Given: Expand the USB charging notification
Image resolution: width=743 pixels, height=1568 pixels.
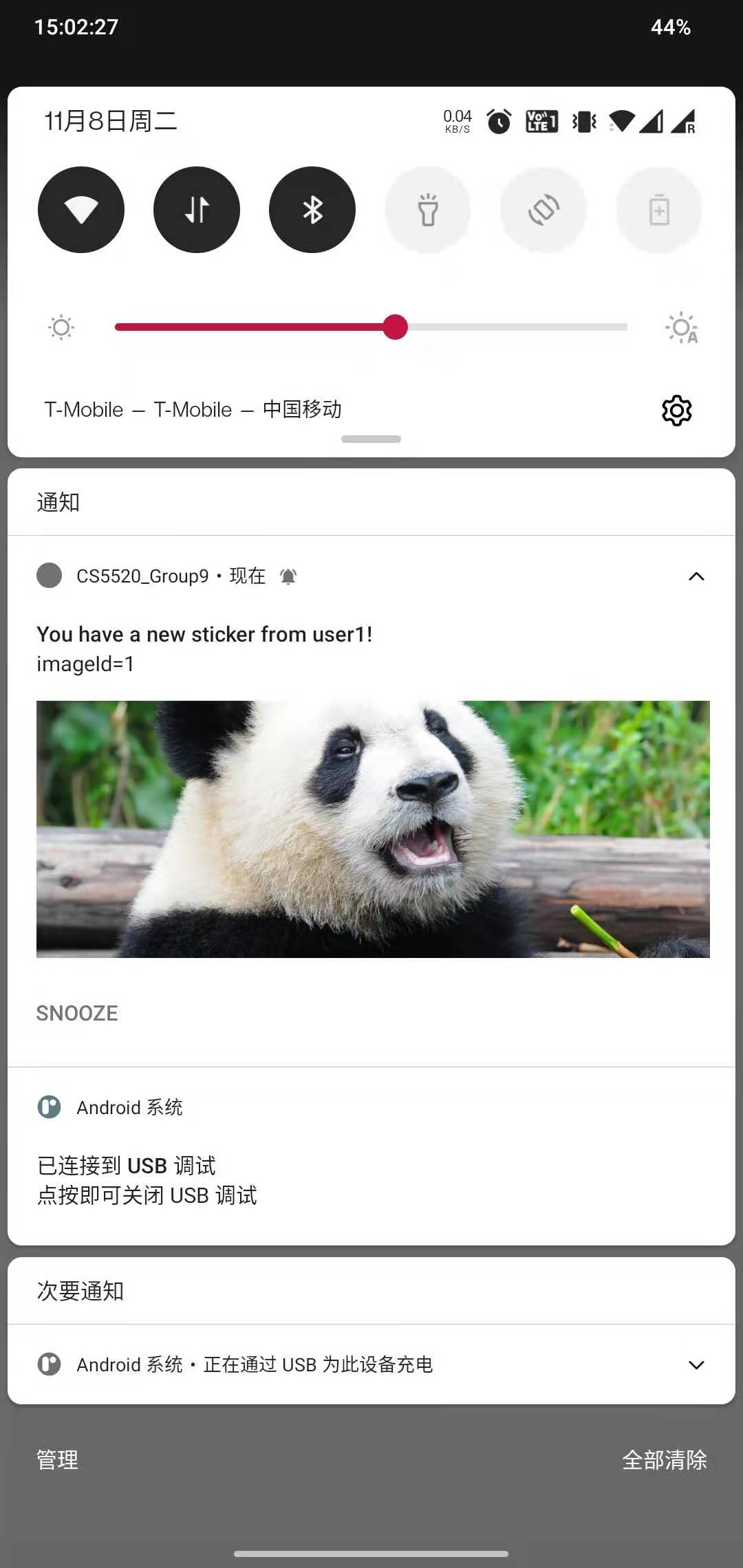Looking at the screenshot, I should tap(697, 1364).
